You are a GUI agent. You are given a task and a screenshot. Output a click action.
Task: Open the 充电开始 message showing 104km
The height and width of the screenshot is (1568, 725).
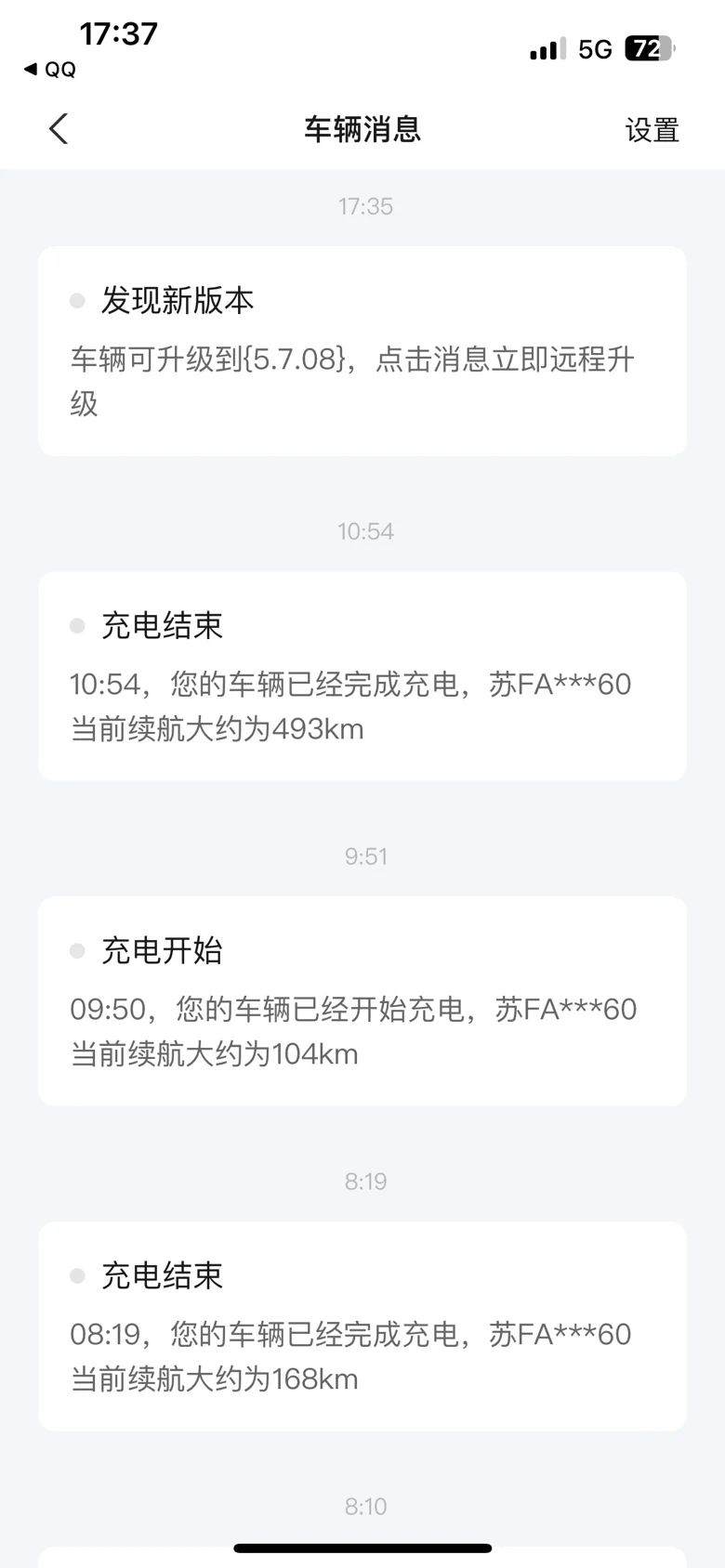pyautogui.click(x=362, y=1001)
